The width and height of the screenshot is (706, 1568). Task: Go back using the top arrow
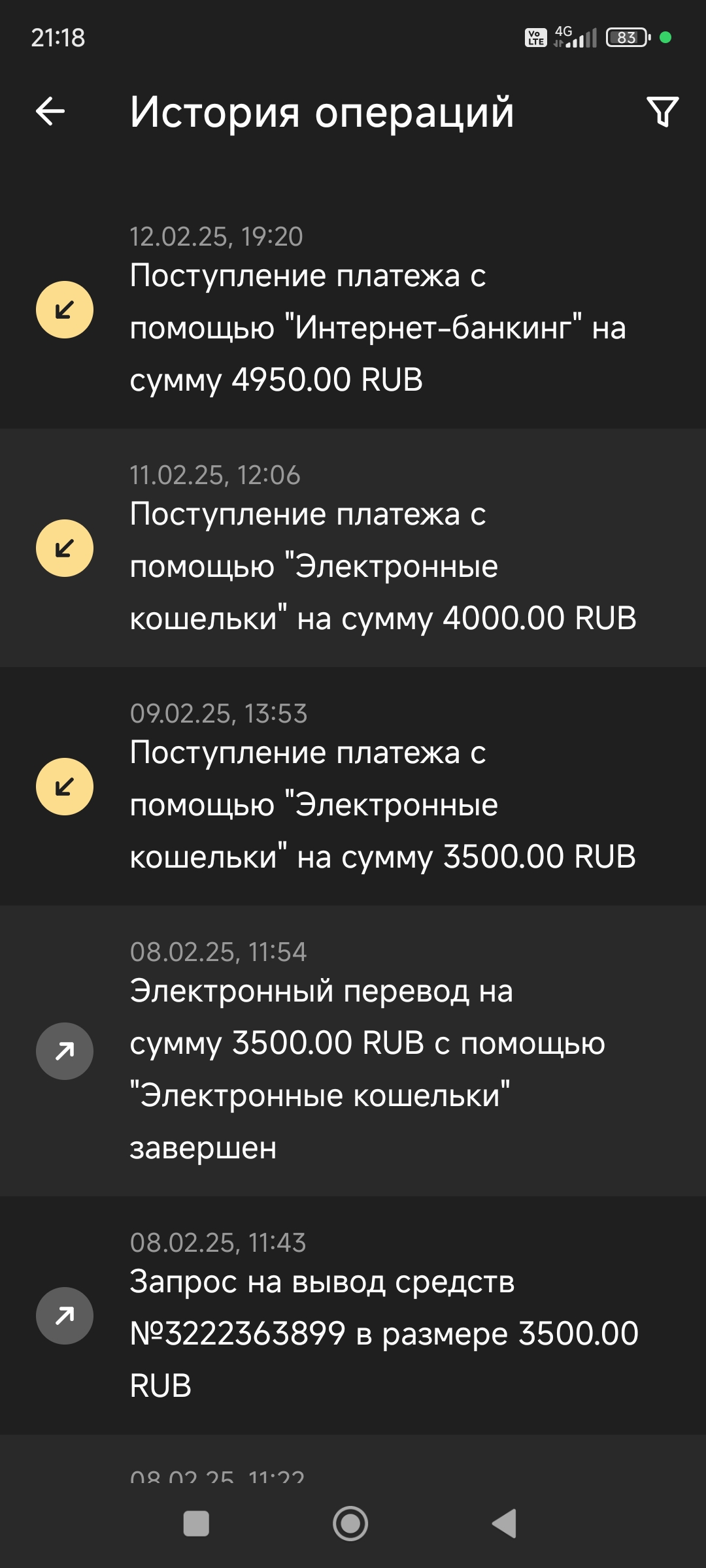(x=50, y=112)
